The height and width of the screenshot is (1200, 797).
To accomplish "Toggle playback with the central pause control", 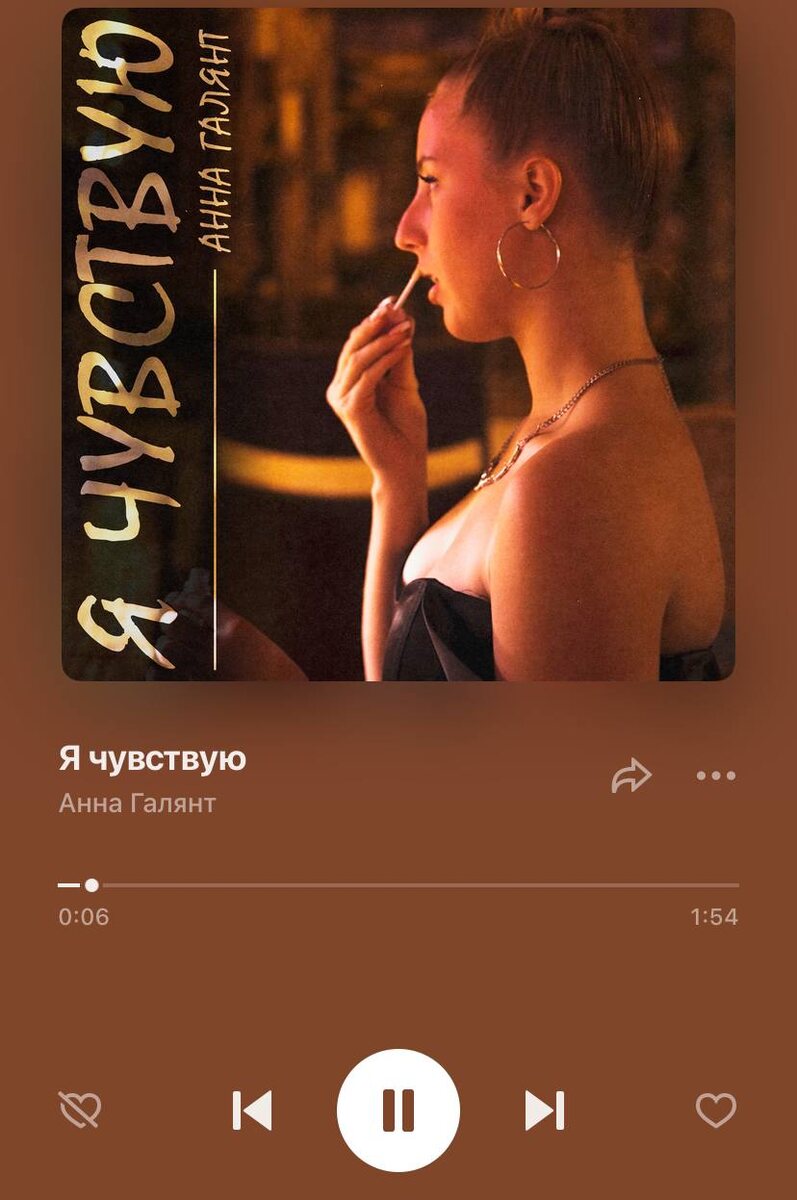I will point(399,1108).
